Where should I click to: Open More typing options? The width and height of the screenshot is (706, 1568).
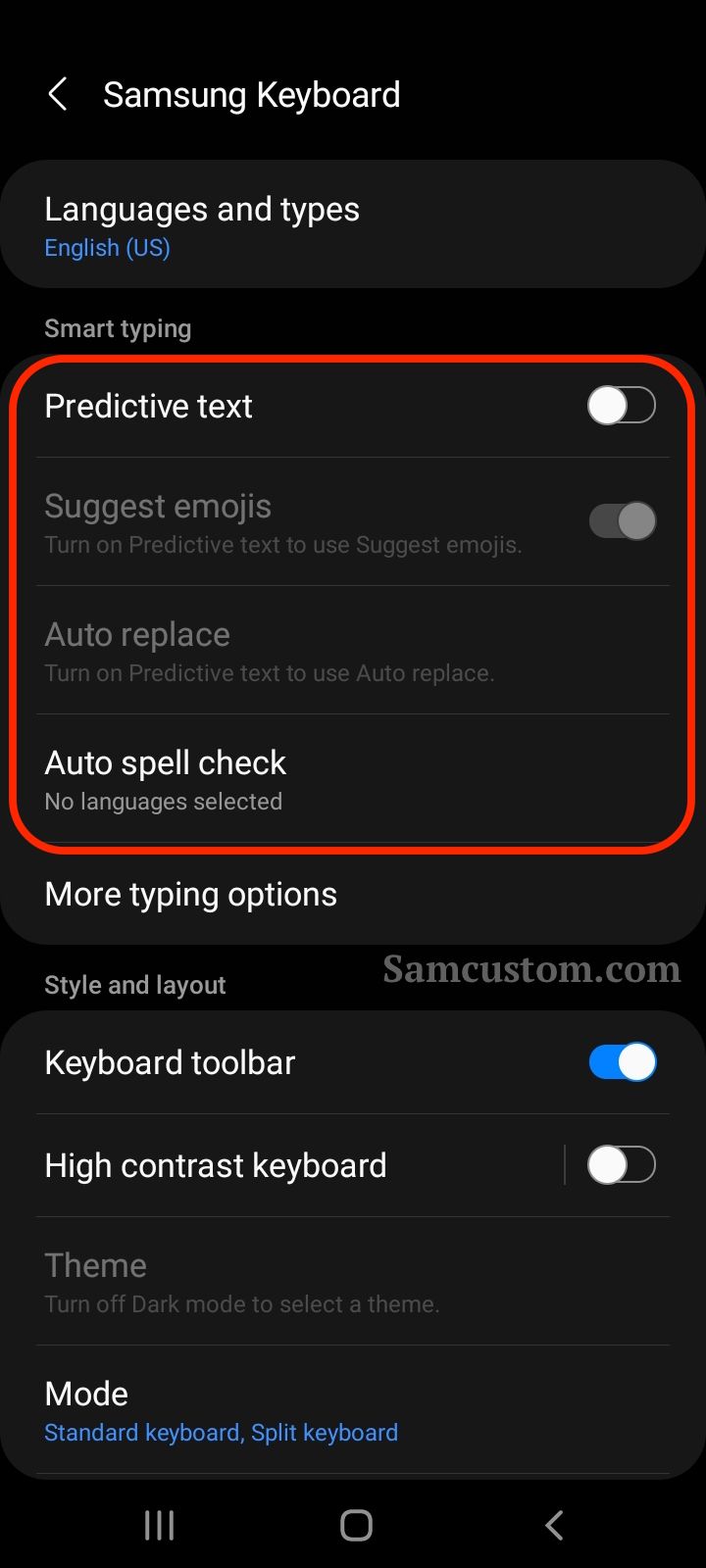click(353, 894)
